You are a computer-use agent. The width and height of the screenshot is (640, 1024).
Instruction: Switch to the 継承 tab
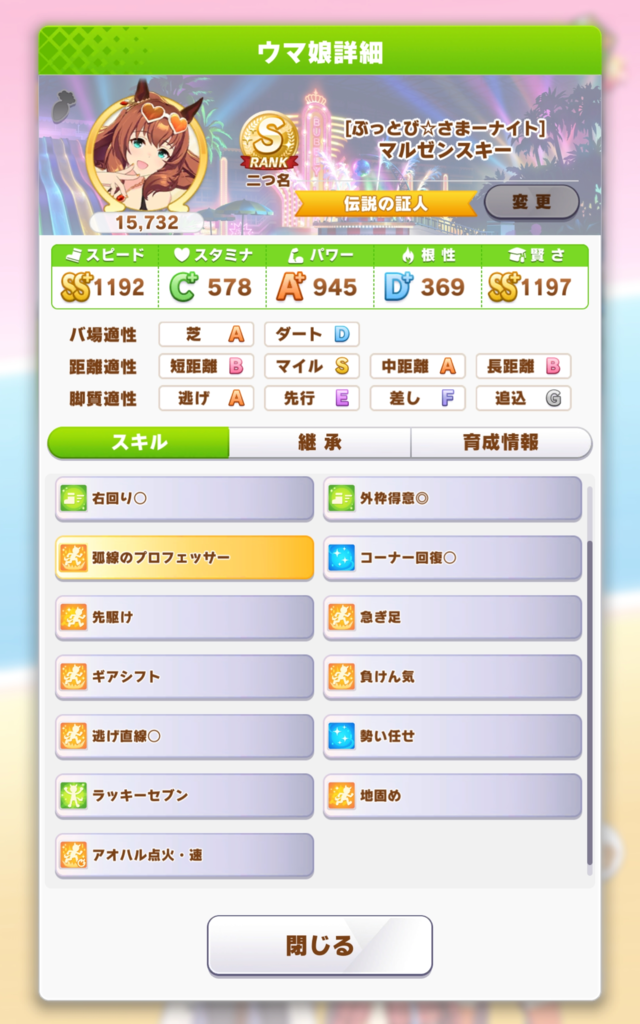coord(319,443)
